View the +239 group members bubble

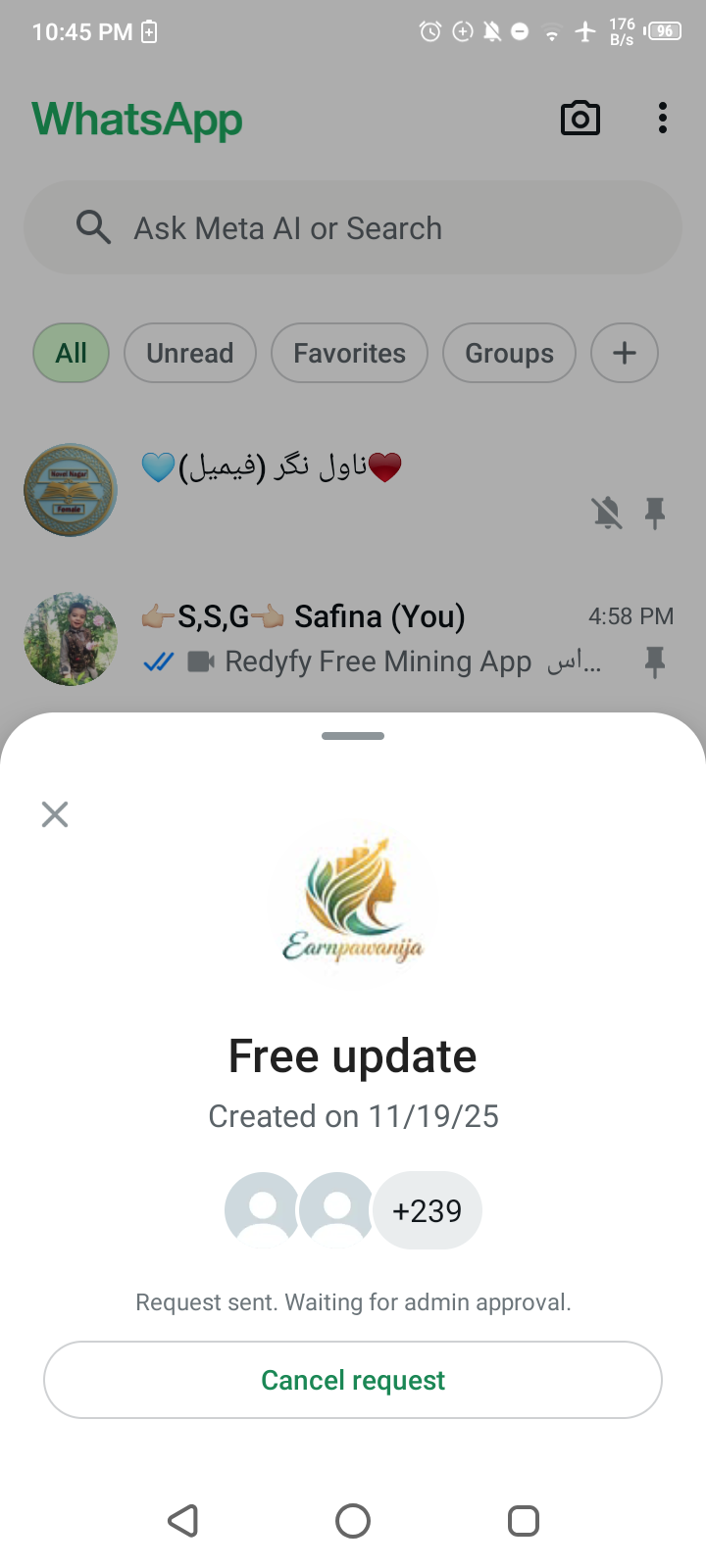pyautogui.click(x=428, y=1211)
